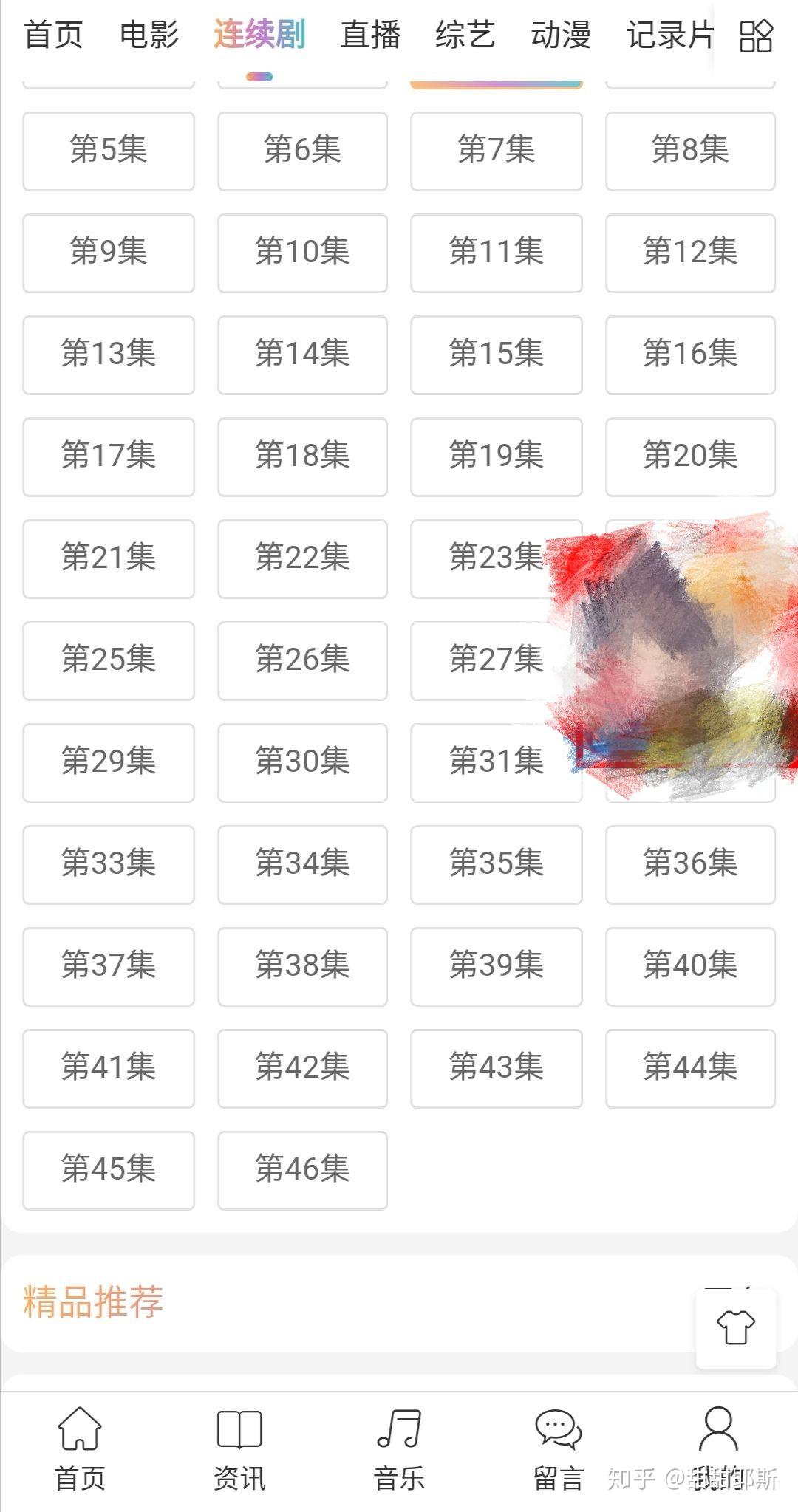Switch to the 综艺 tab
This screenshot has height=1512, width=798.
point(465,35)
